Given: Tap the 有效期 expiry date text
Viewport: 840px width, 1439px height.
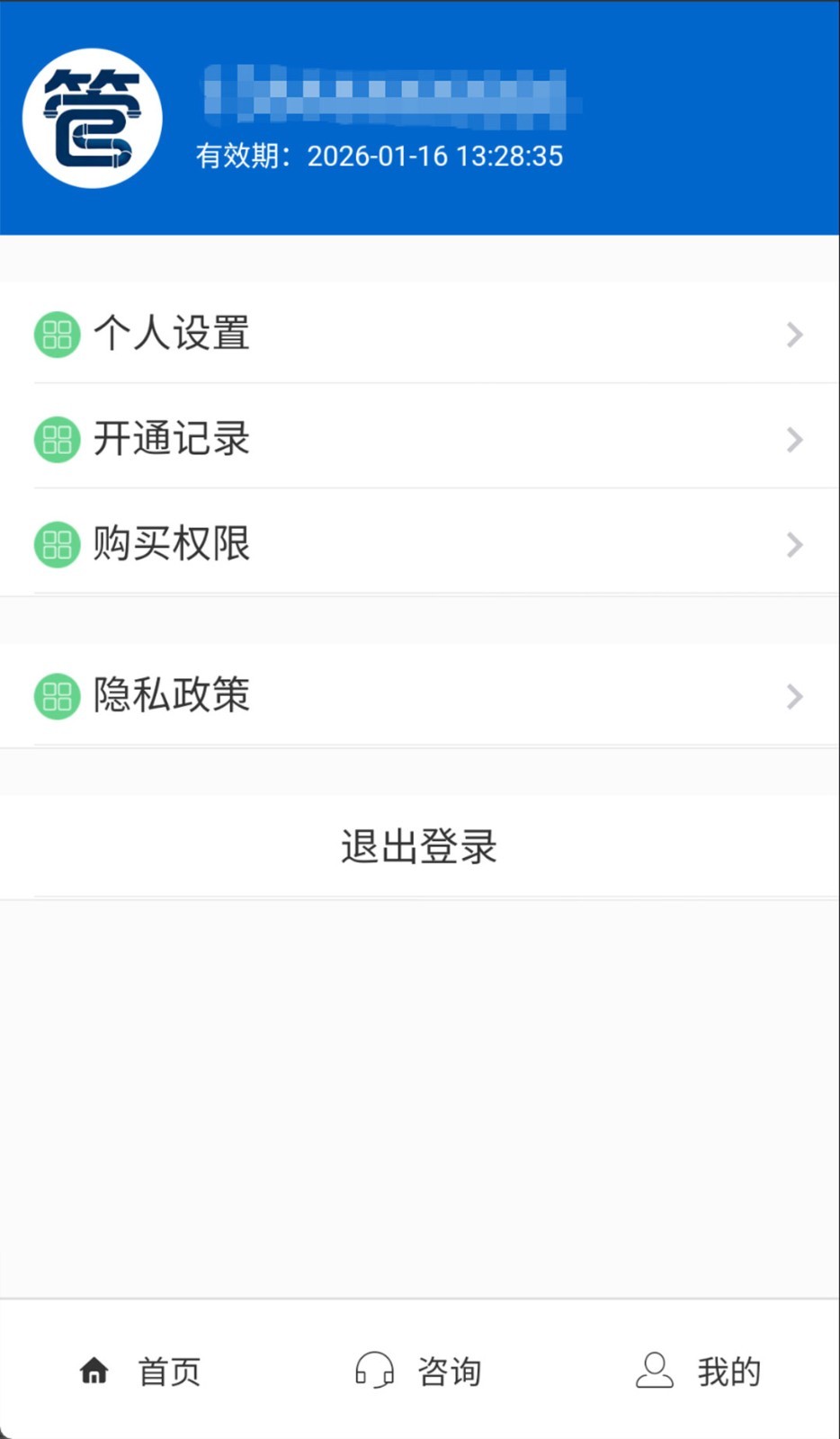Looking at the screenshot, I should pyautogui.click(x=380, y=155).
